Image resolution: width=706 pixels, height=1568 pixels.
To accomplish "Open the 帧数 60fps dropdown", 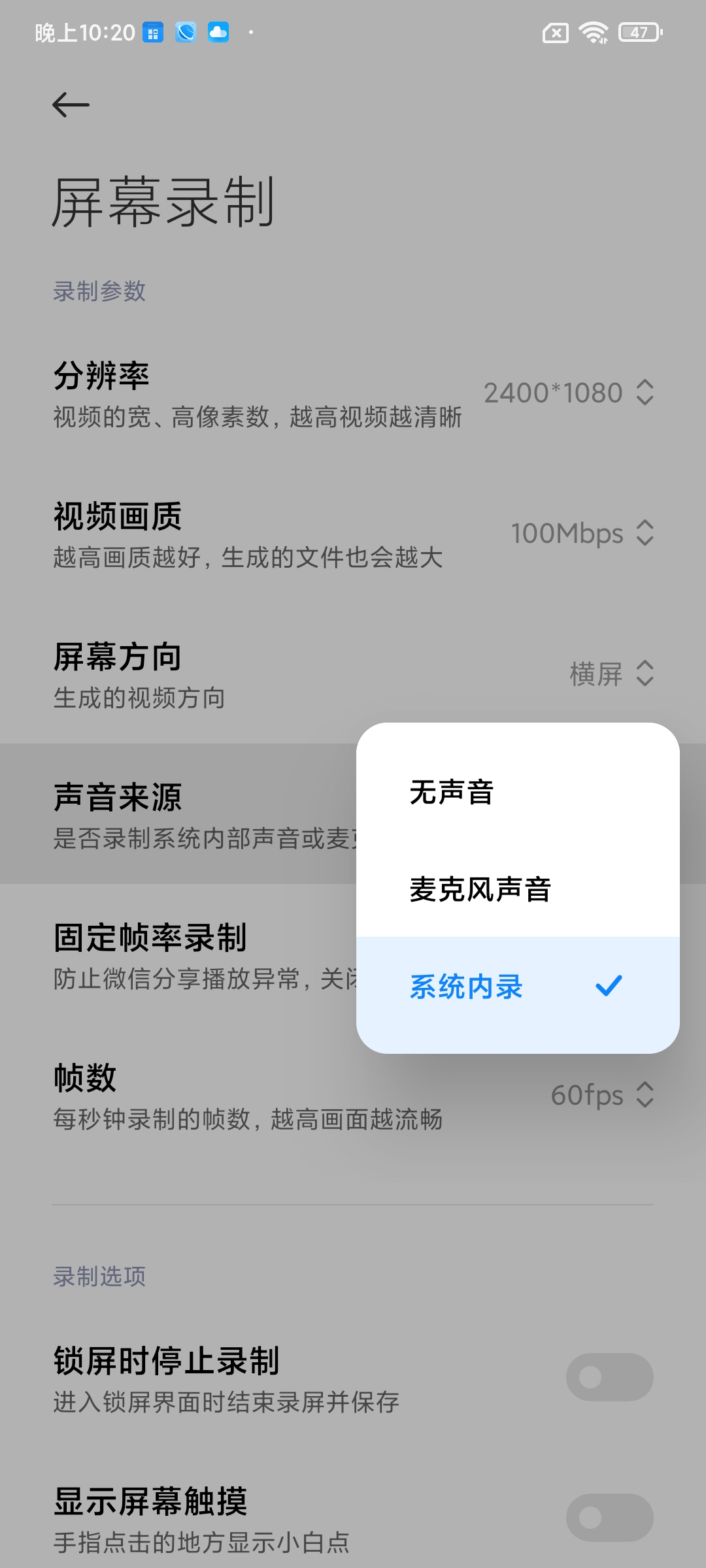I will pyautogui.click(x=602, y=1095).
